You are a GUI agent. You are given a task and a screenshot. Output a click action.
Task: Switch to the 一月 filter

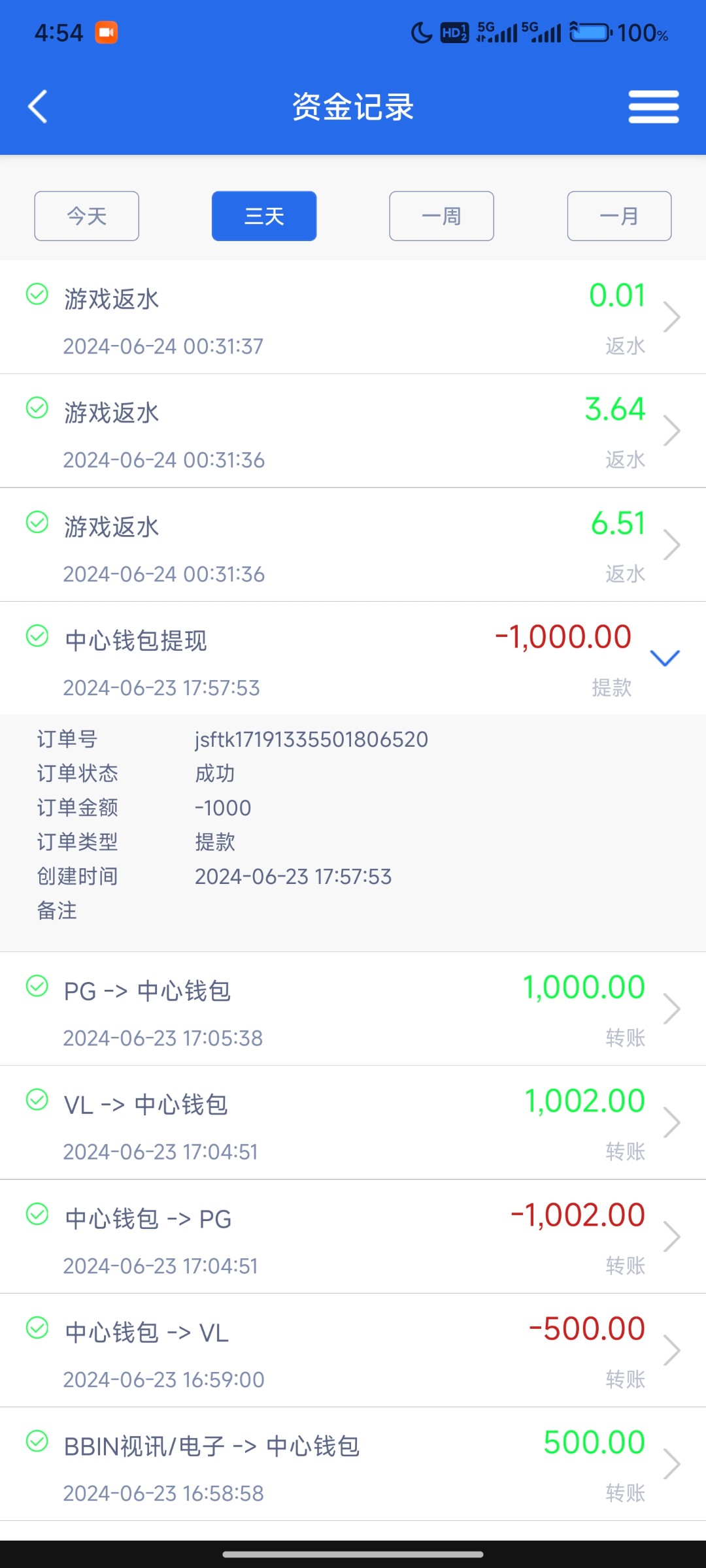[619, 216]
